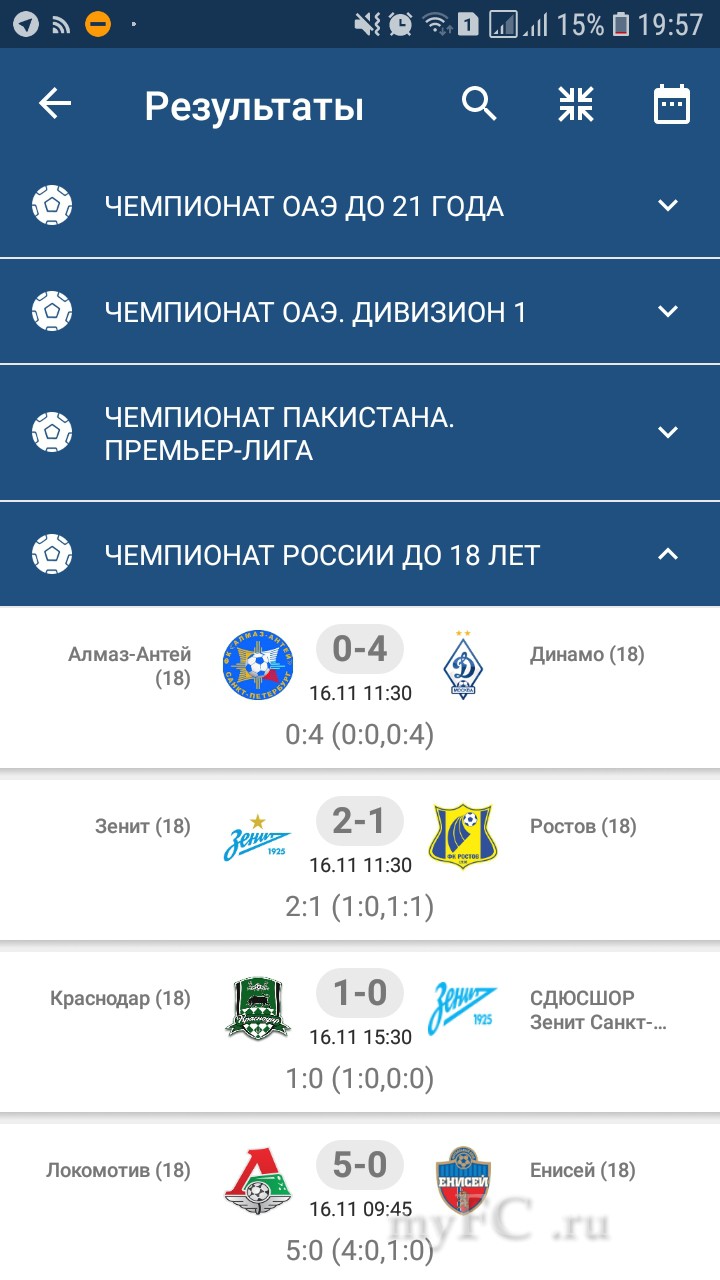Open Алмаз-Антей vs Динамо match details

coord(360,688)
